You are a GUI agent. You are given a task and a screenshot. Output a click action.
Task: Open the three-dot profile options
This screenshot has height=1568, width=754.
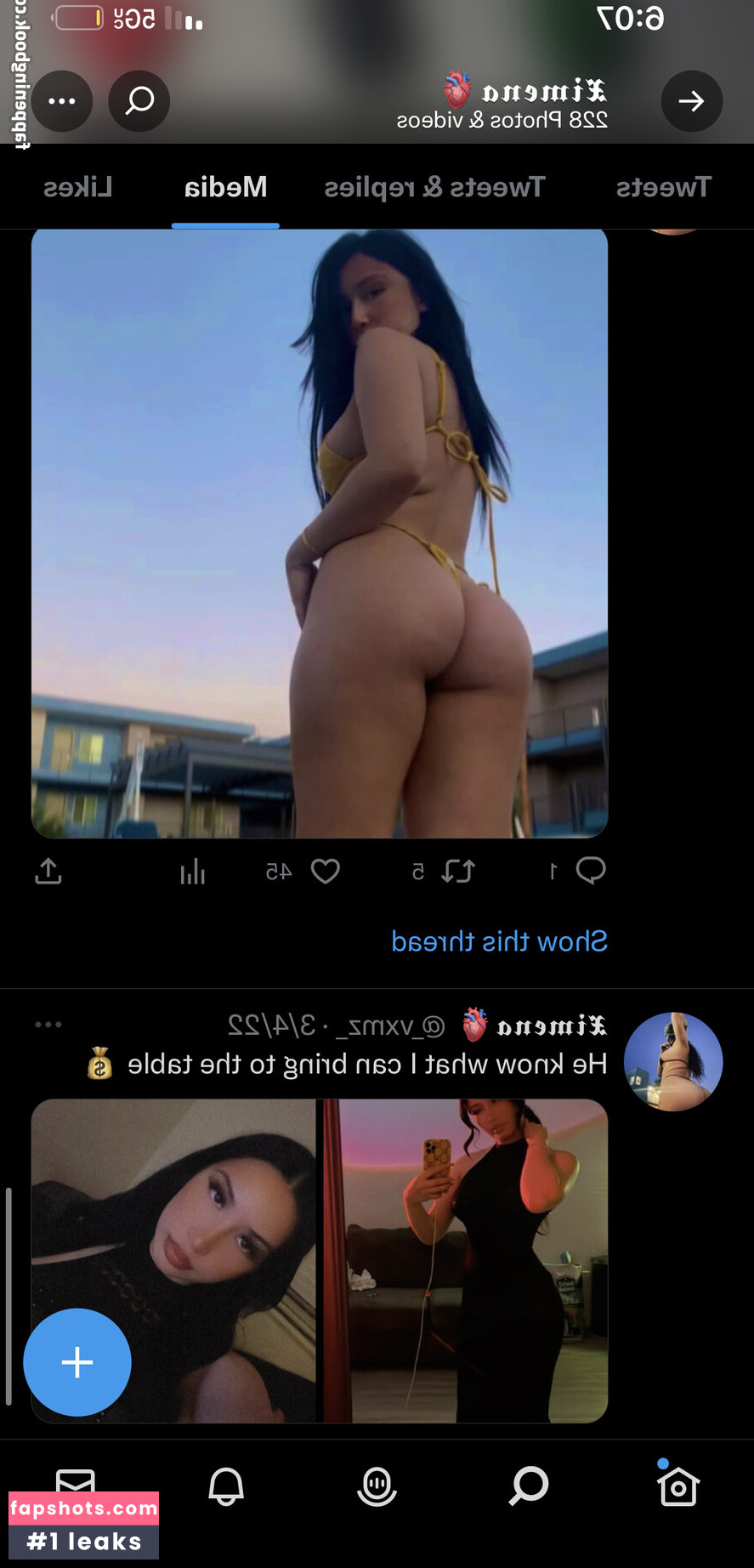[x=62, y=101]
